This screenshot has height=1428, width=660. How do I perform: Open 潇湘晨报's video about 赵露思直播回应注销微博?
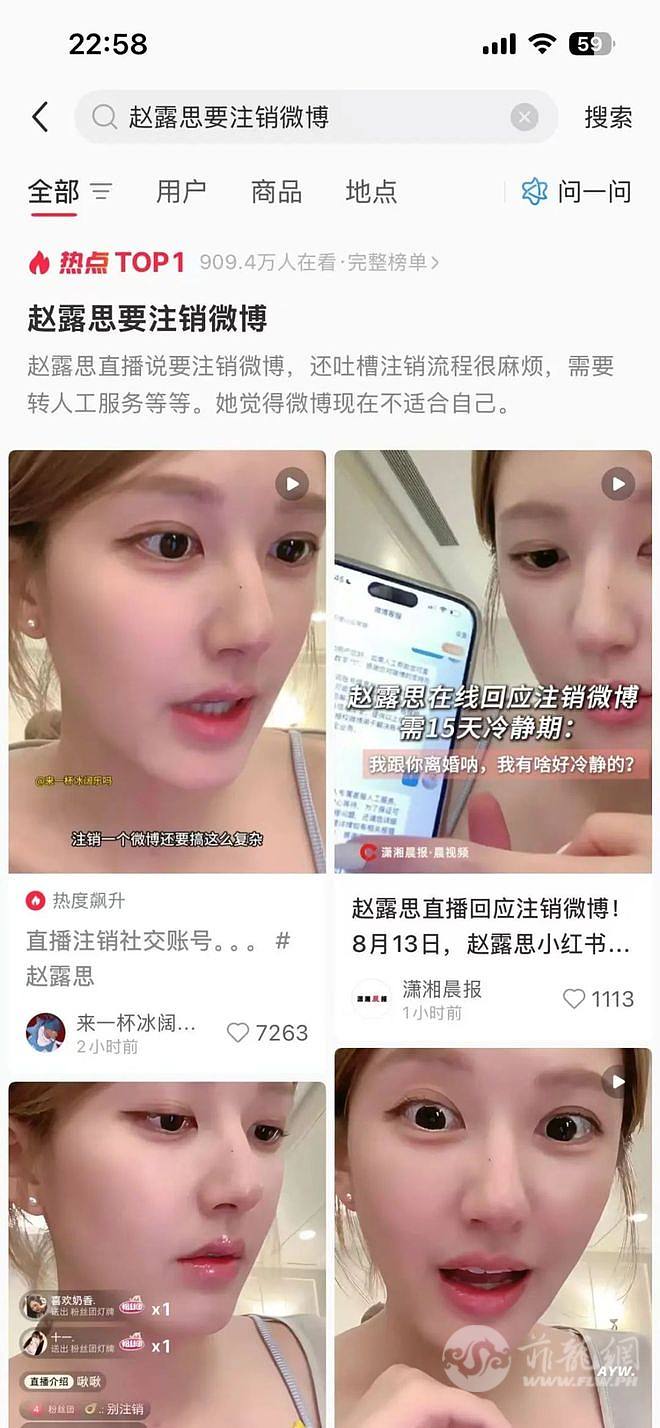[493, 661]
